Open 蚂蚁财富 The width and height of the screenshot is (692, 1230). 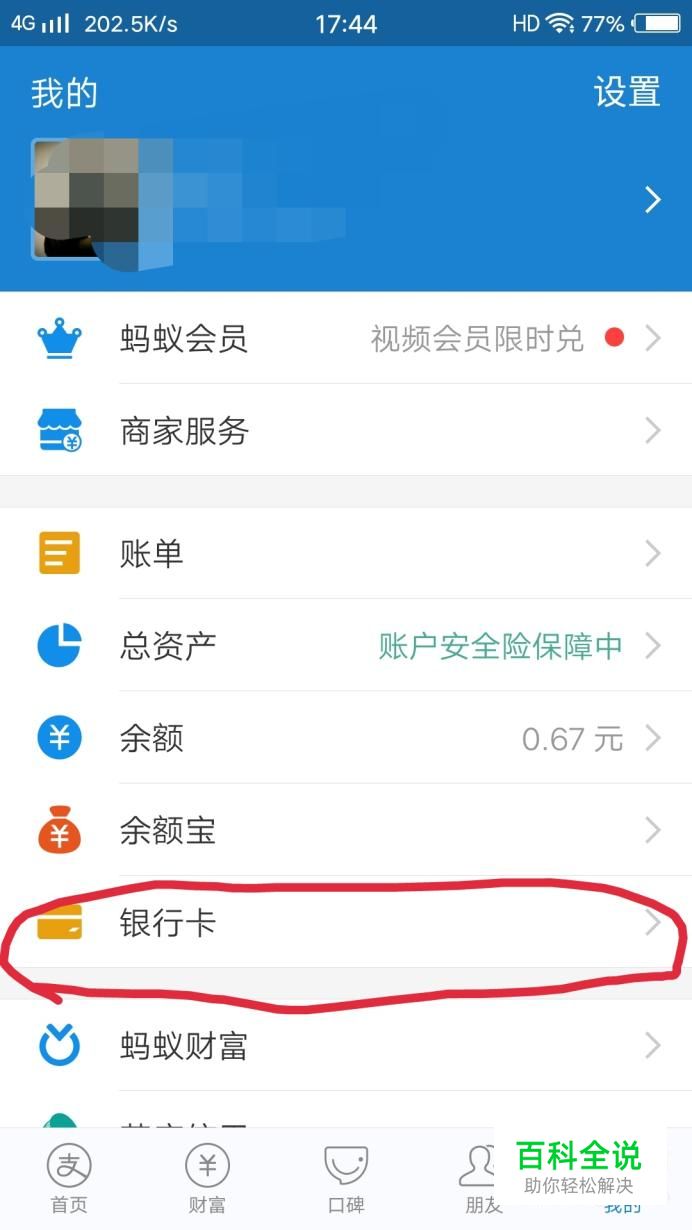[x=345, y=1046]
